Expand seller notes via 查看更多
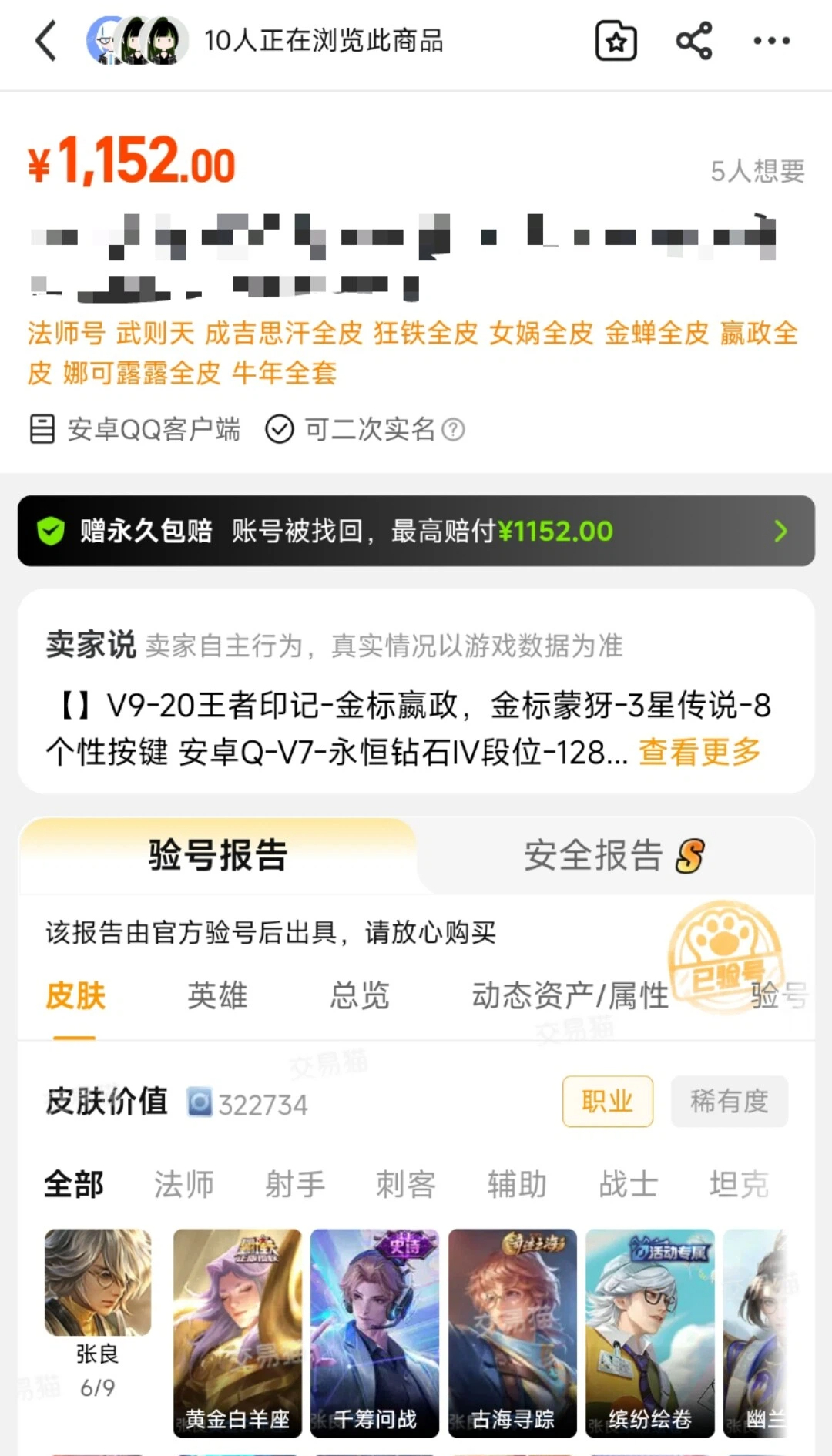Screen dimensions: 832x1456 (x=699, y=751)
